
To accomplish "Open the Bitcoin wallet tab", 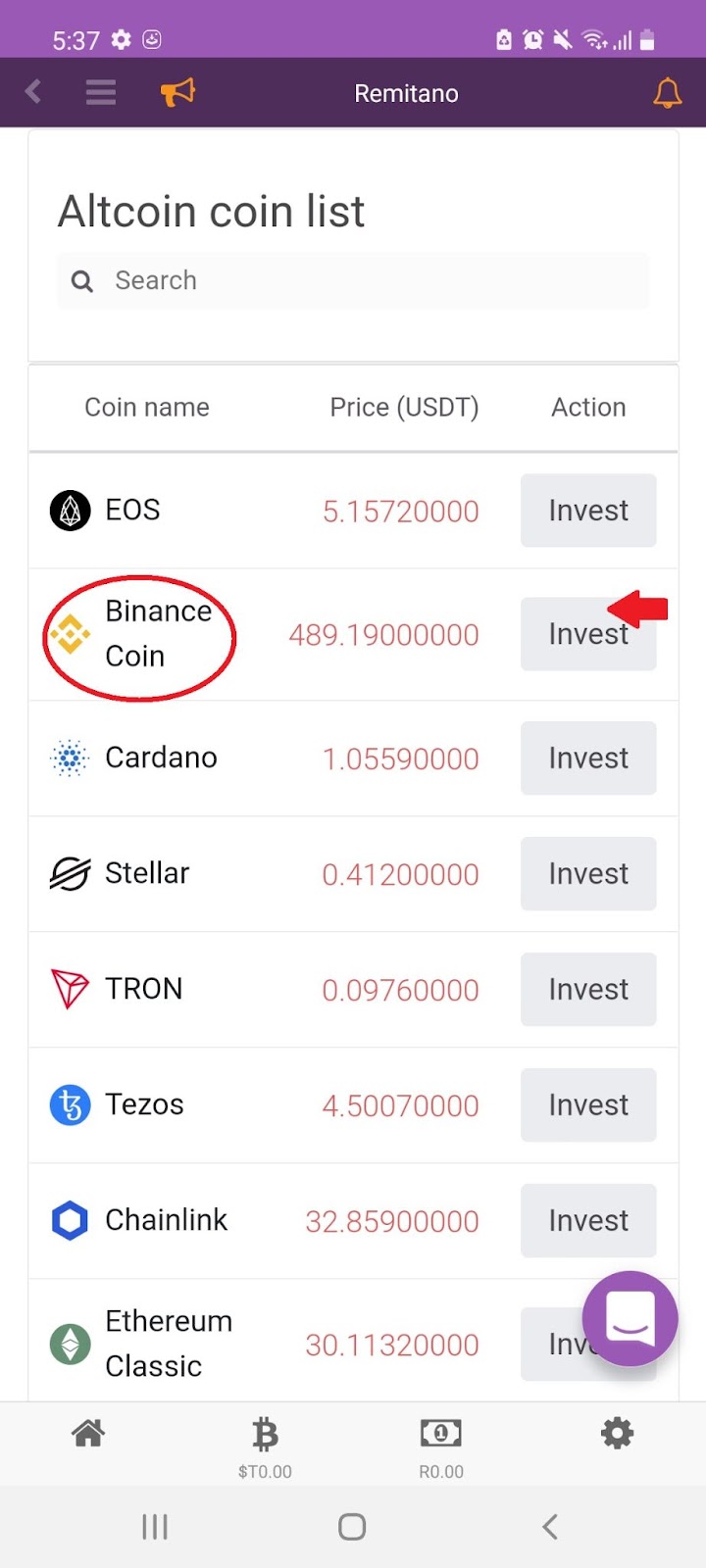I will 265,1447.
